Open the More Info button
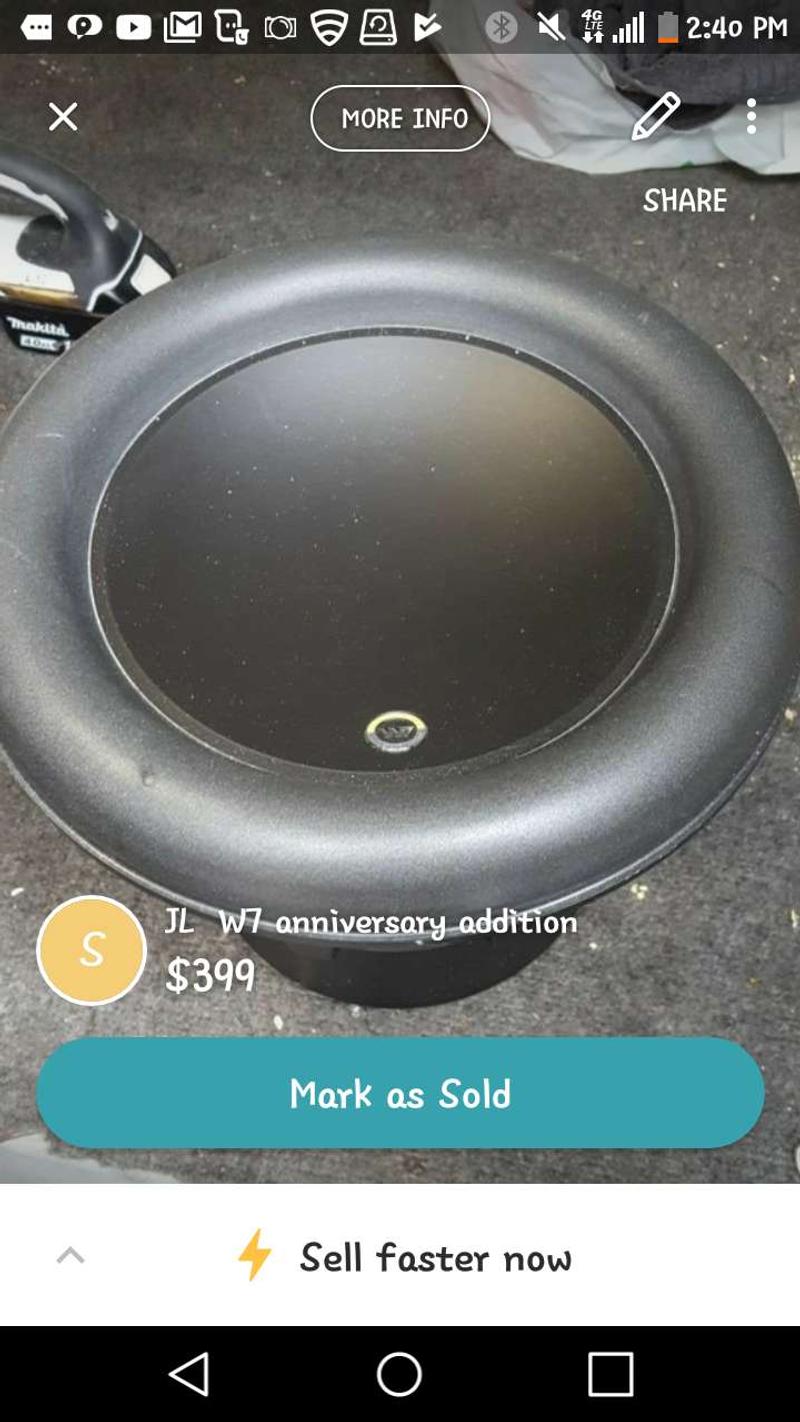 point(400,118)
